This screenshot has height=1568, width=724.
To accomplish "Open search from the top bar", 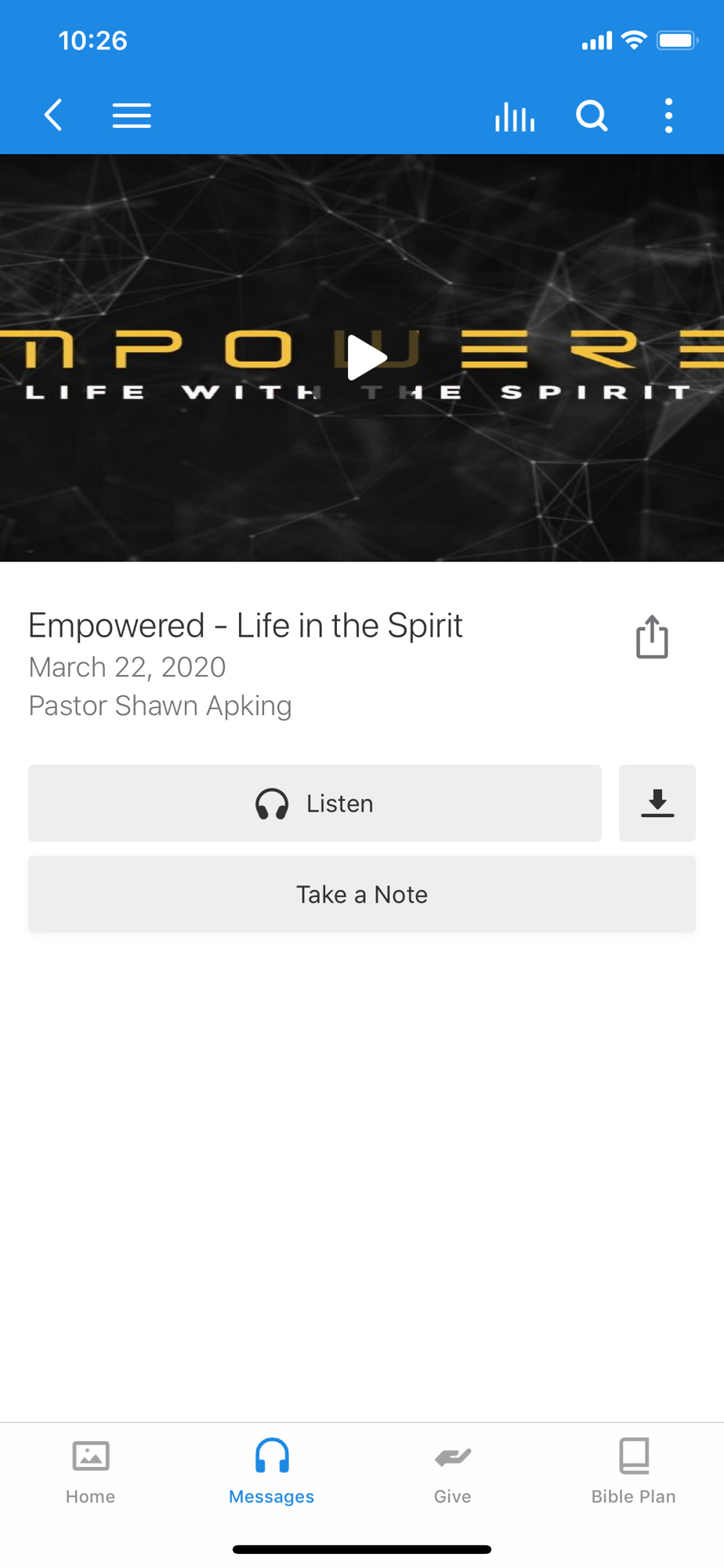I will (592, 116).
